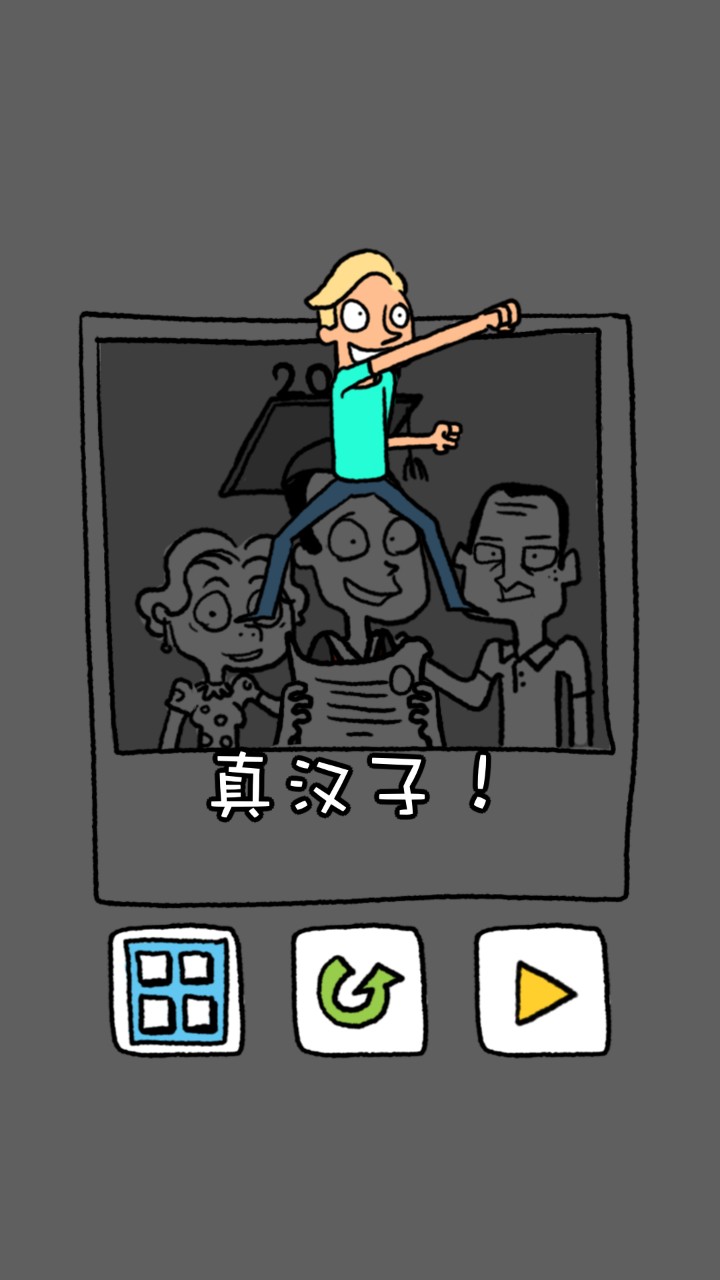Open the level select grid
The height and width of the screenshot is (1280, 720).
(177, 990)
